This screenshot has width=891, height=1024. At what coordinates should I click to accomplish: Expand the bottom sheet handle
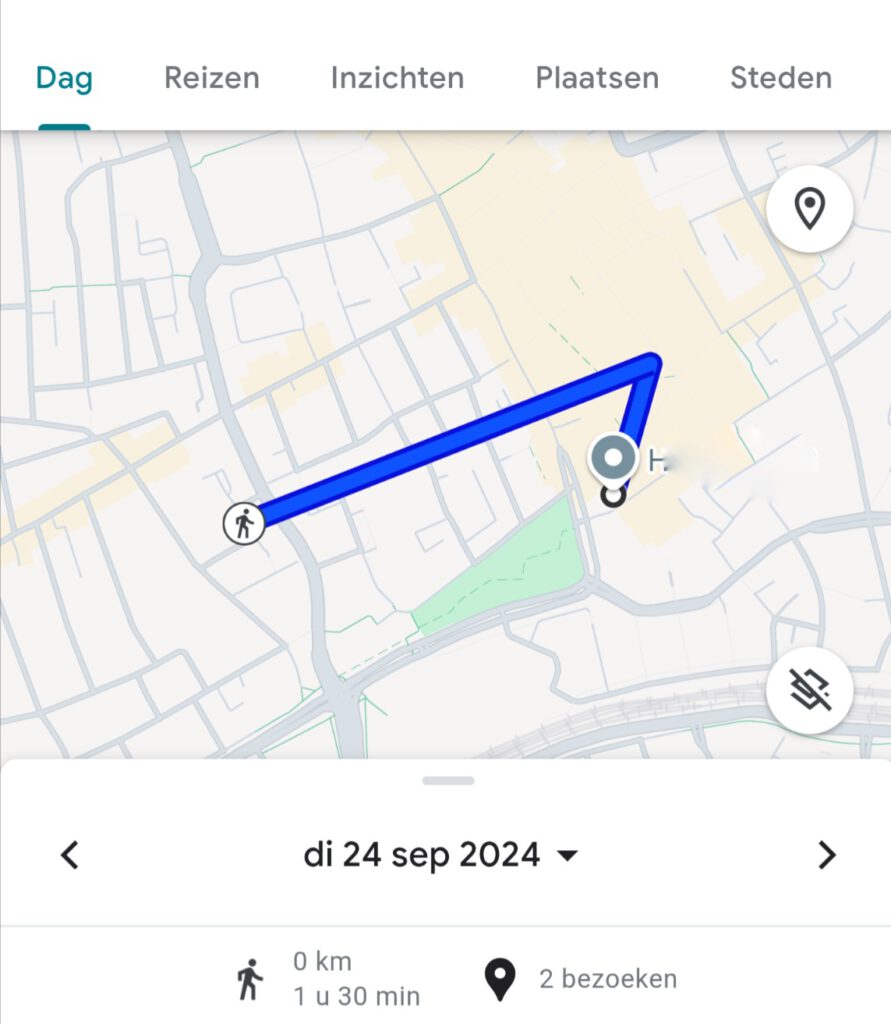tap(447, 780)
